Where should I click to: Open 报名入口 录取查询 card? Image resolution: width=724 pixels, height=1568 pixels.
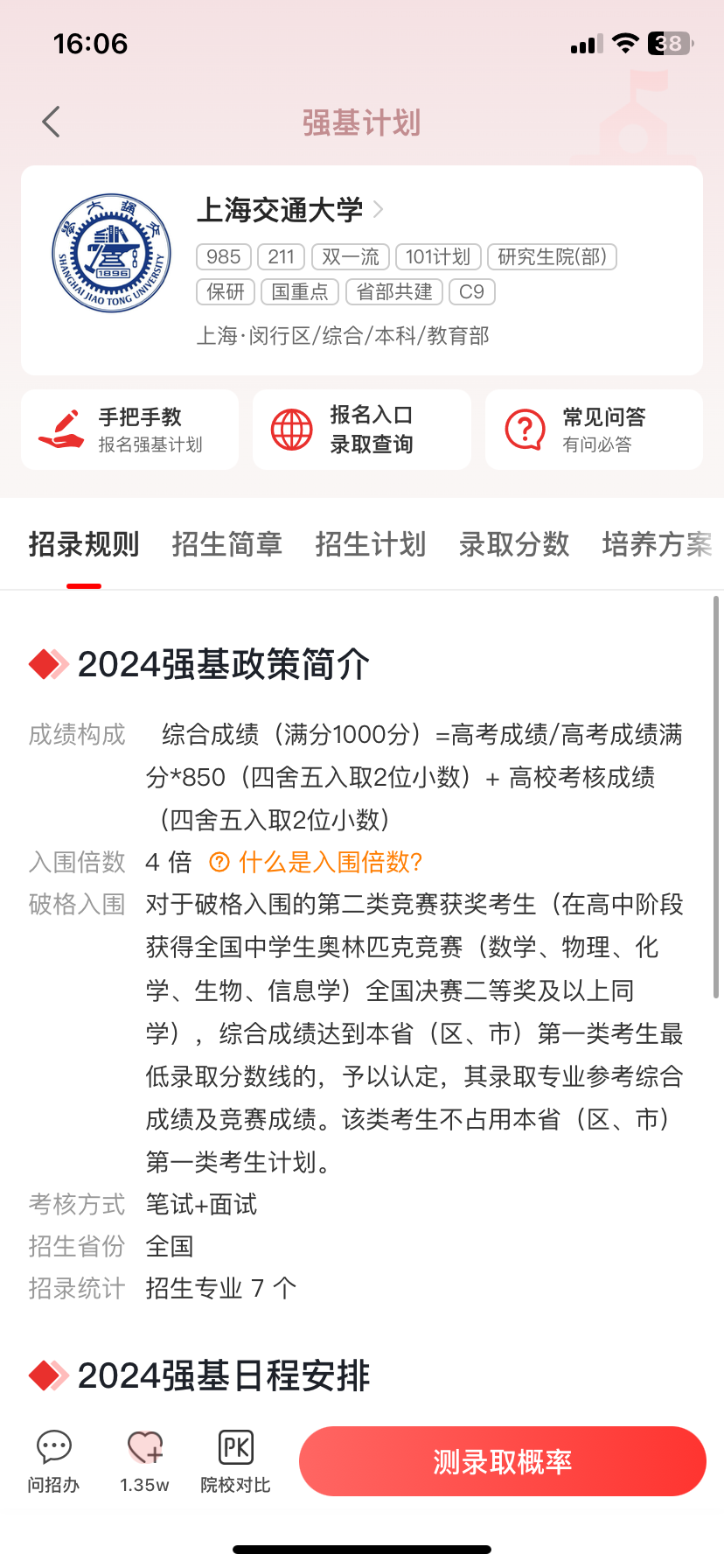pos(361,430)
